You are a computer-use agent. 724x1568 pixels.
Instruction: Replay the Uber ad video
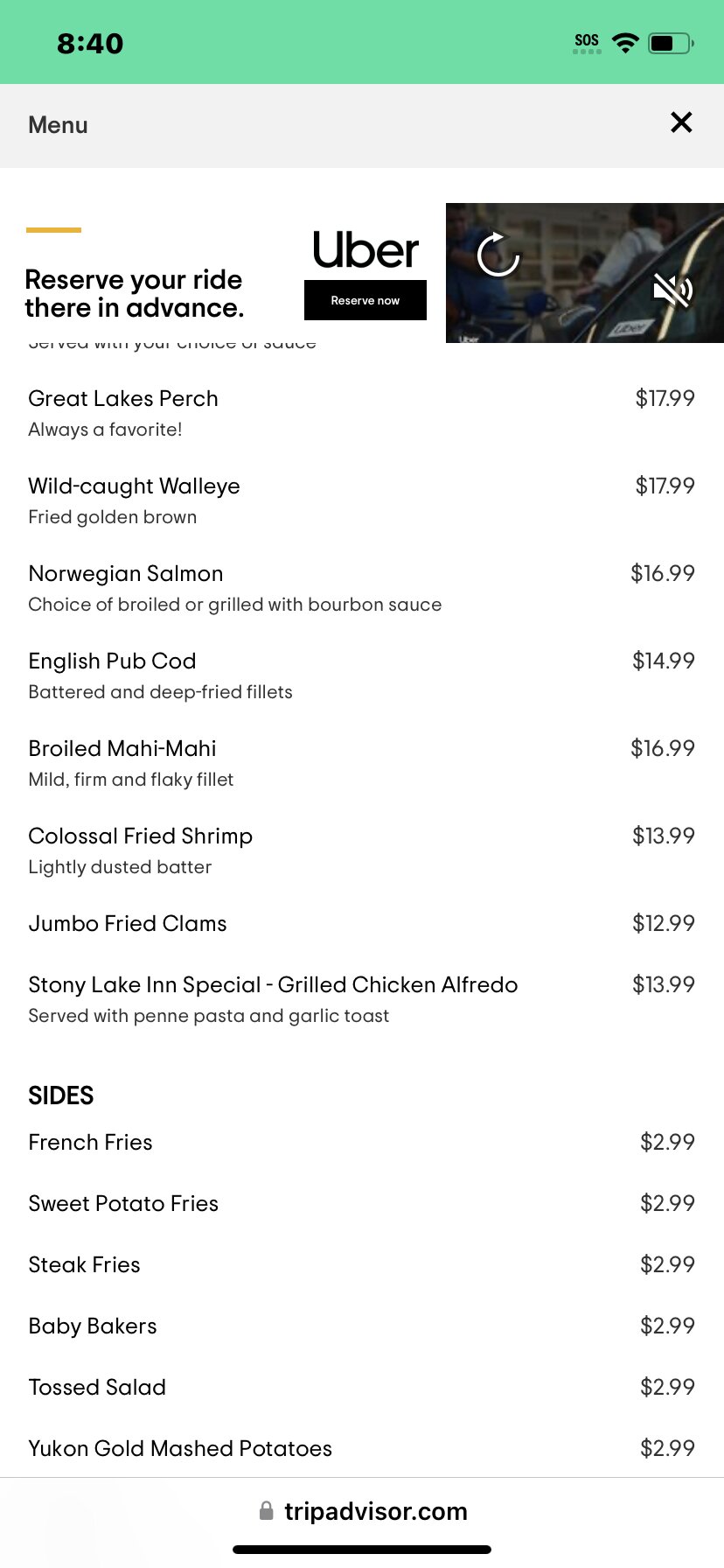click(498, 255)
